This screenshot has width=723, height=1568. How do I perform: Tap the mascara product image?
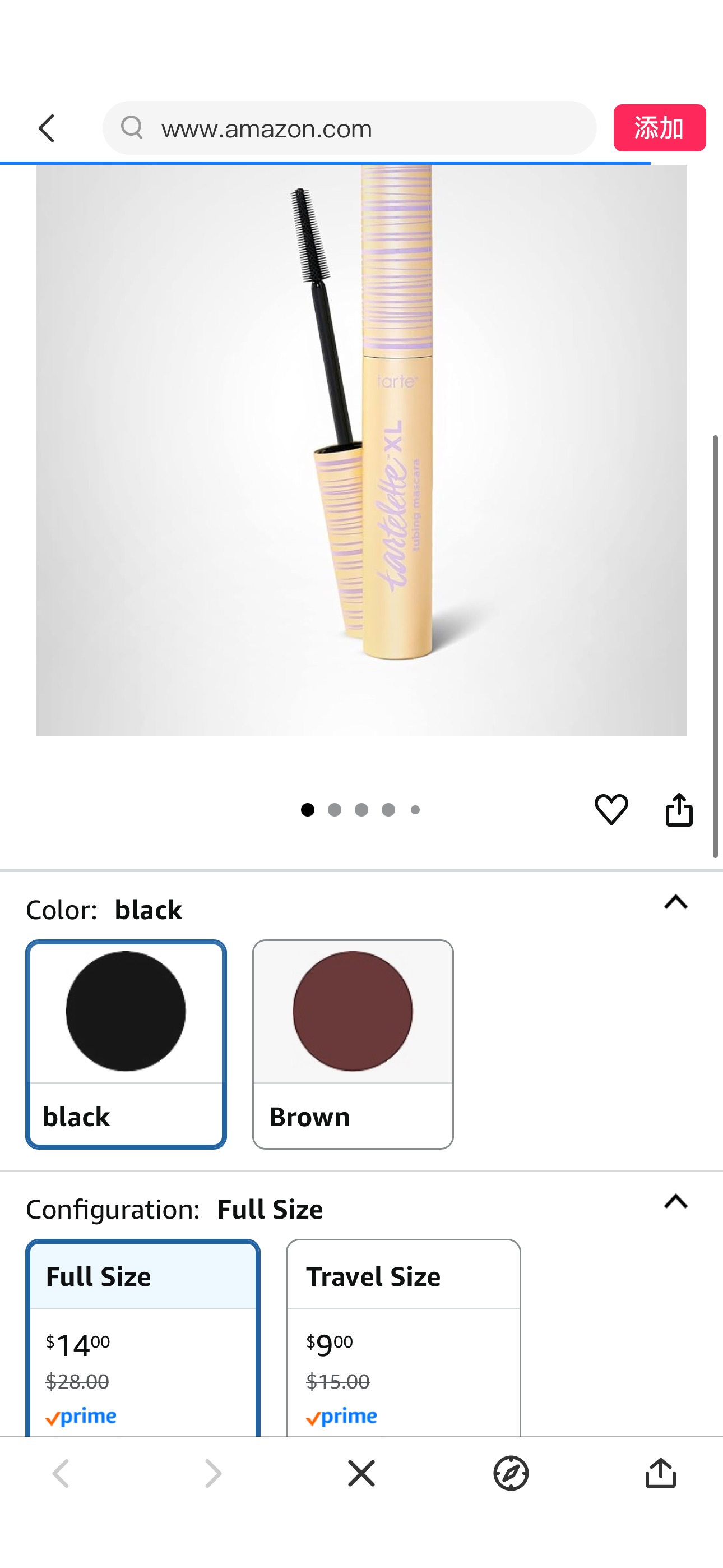click(361, 450)
